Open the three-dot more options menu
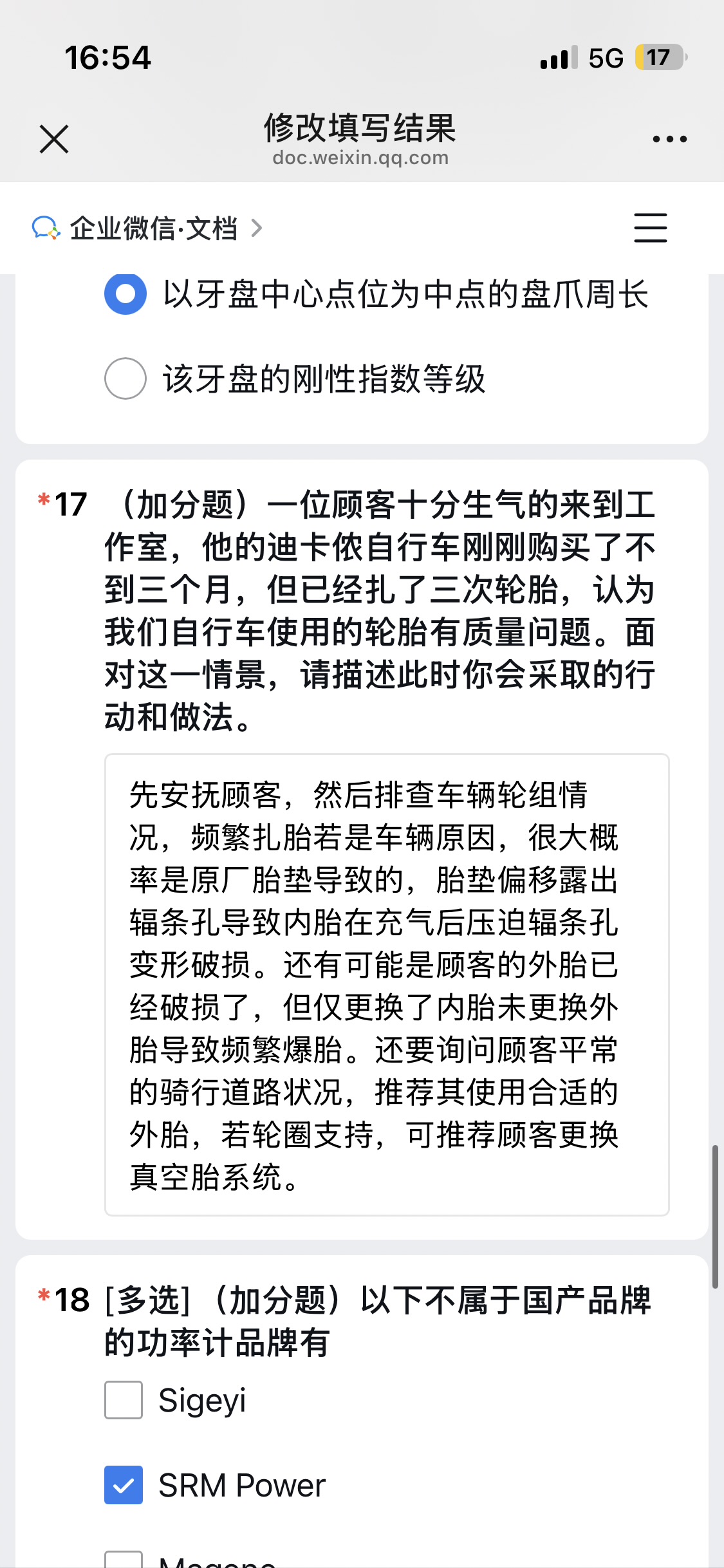Viewport: 724px width, 1568px height. coord(669,139)
